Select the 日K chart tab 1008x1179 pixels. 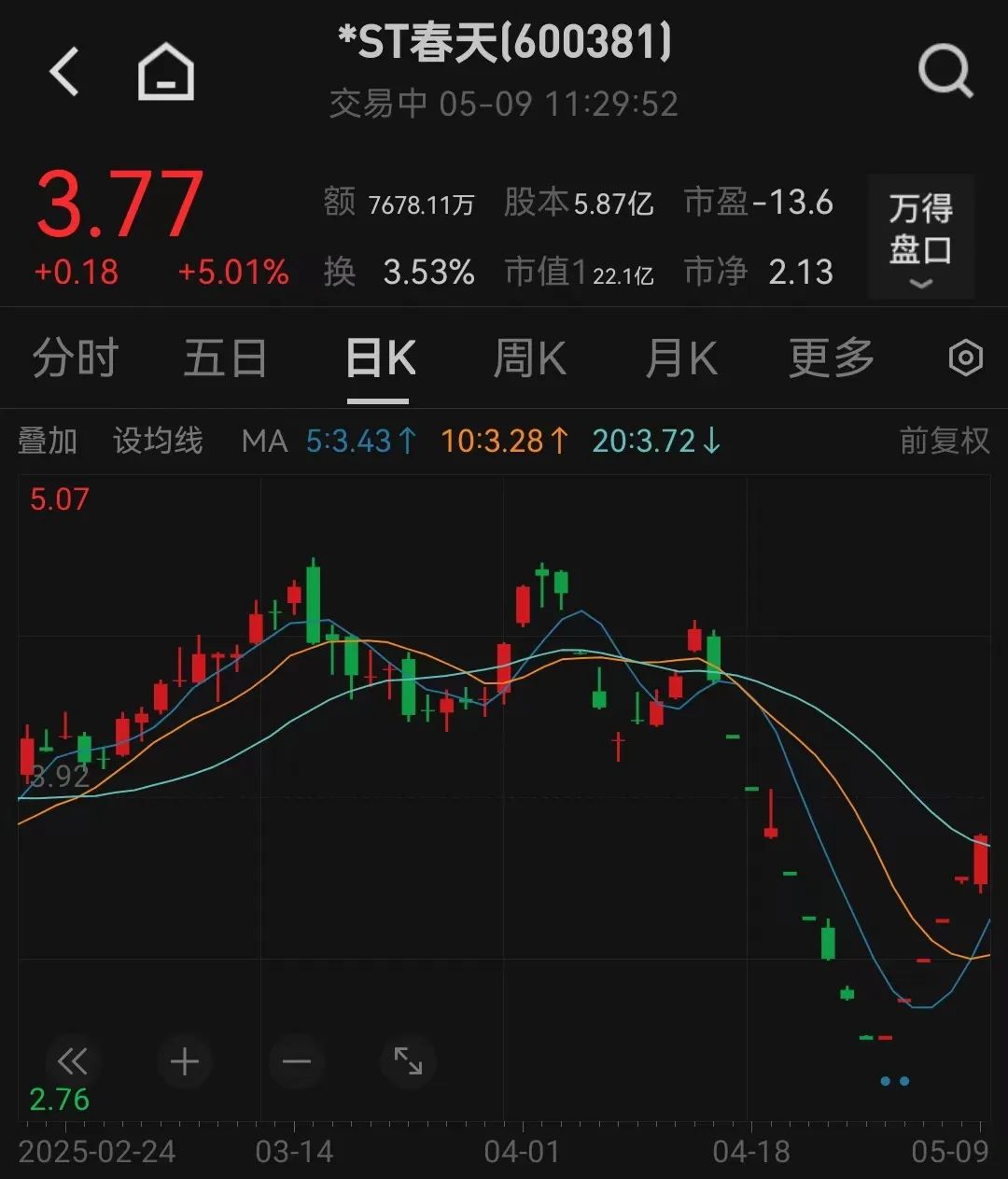(x=379, y=358)
